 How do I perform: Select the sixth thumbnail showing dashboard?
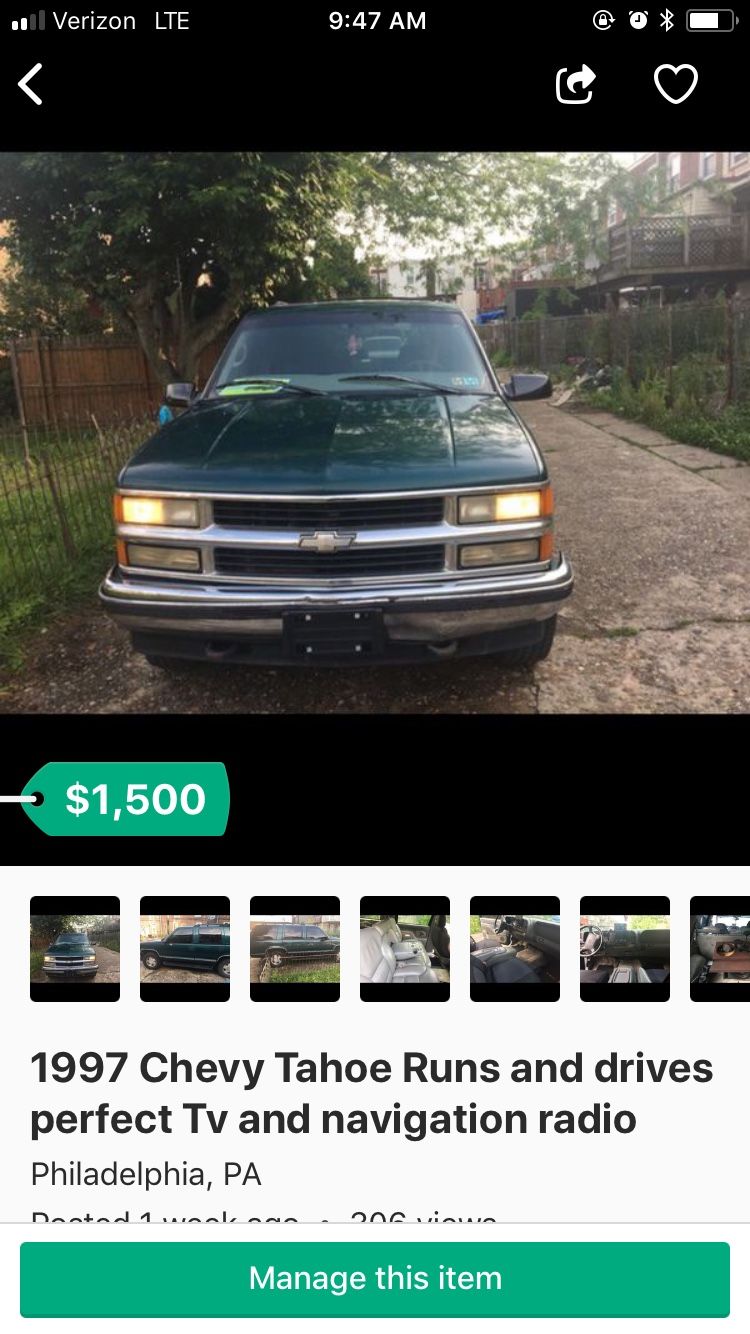coord(625,948)
